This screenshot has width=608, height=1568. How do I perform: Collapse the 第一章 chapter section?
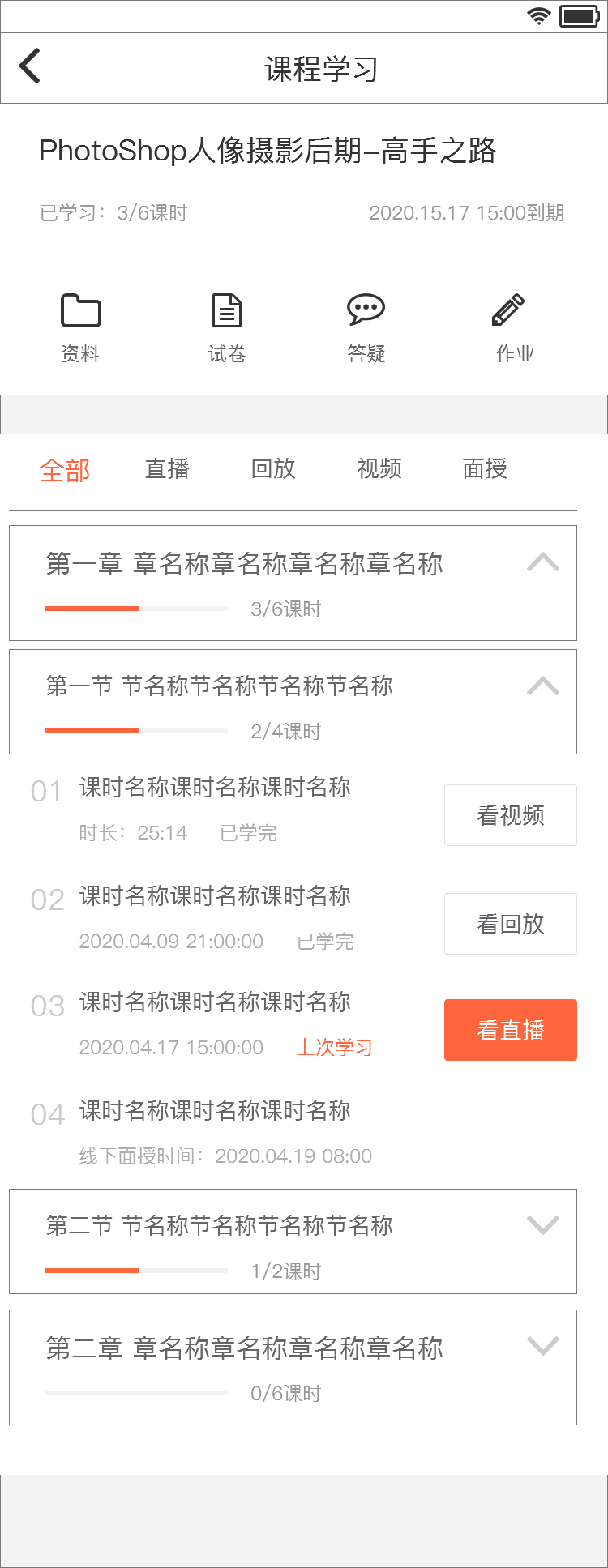[542, 562]
